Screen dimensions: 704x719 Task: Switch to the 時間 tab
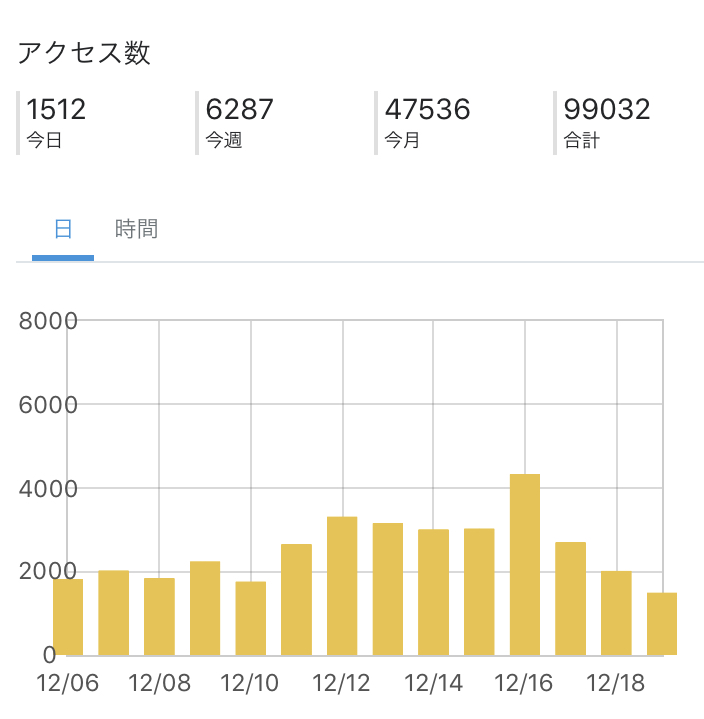pos(136,230)
